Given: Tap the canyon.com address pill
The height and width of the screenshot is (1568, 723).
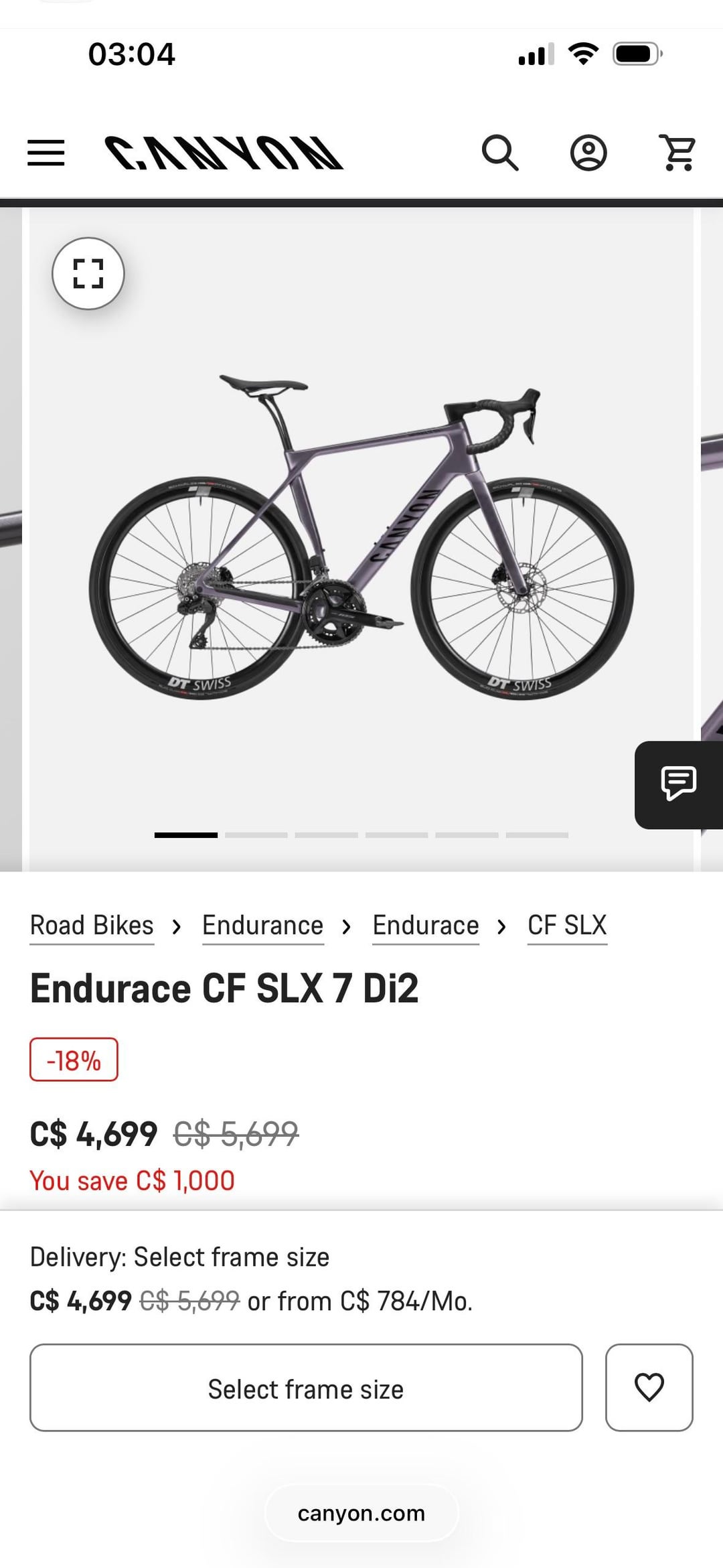Looking at the screenshot, I should pyautogui.click(x=361, y=1513).
